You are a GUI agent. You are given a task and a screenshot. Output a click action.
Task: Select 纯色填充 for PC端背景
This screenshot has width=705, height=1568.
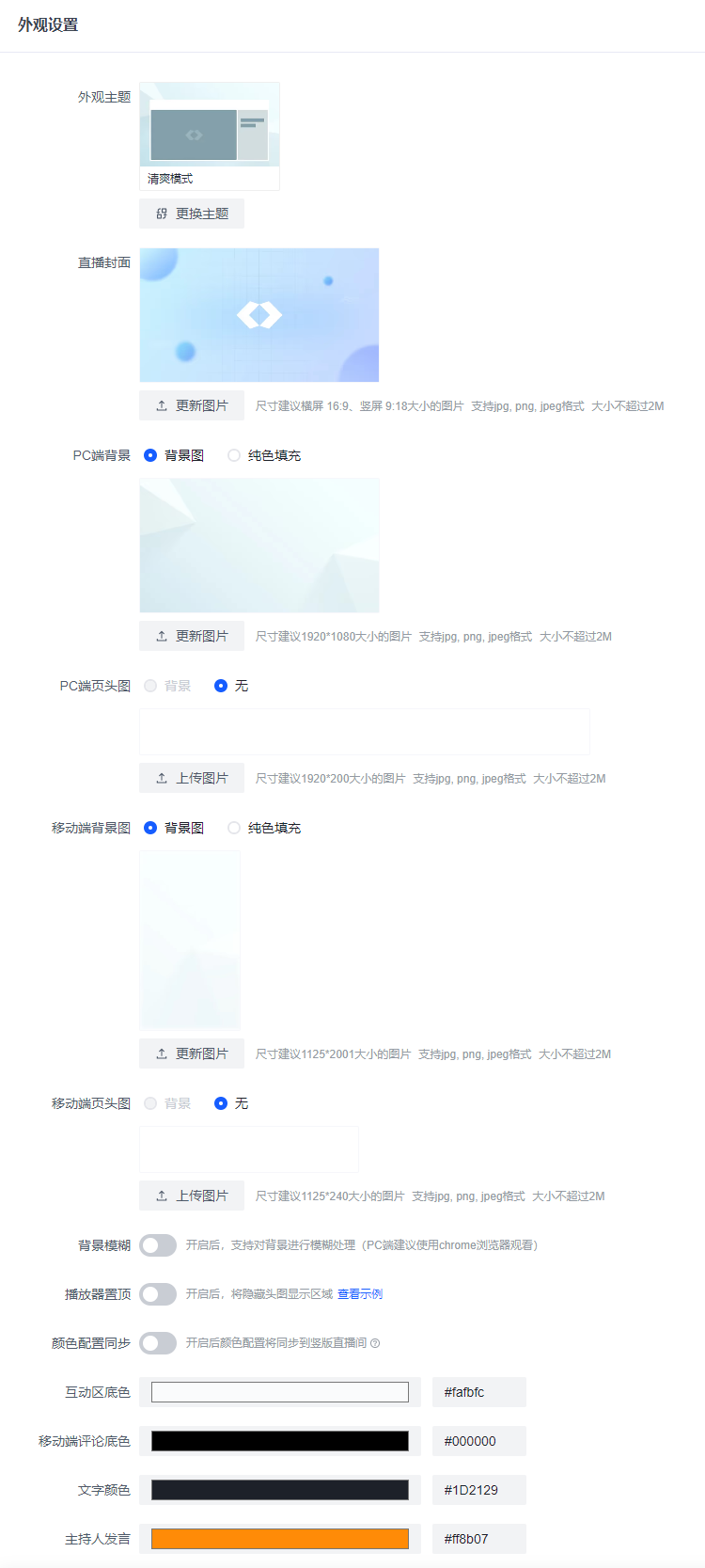tap(234, 455)
